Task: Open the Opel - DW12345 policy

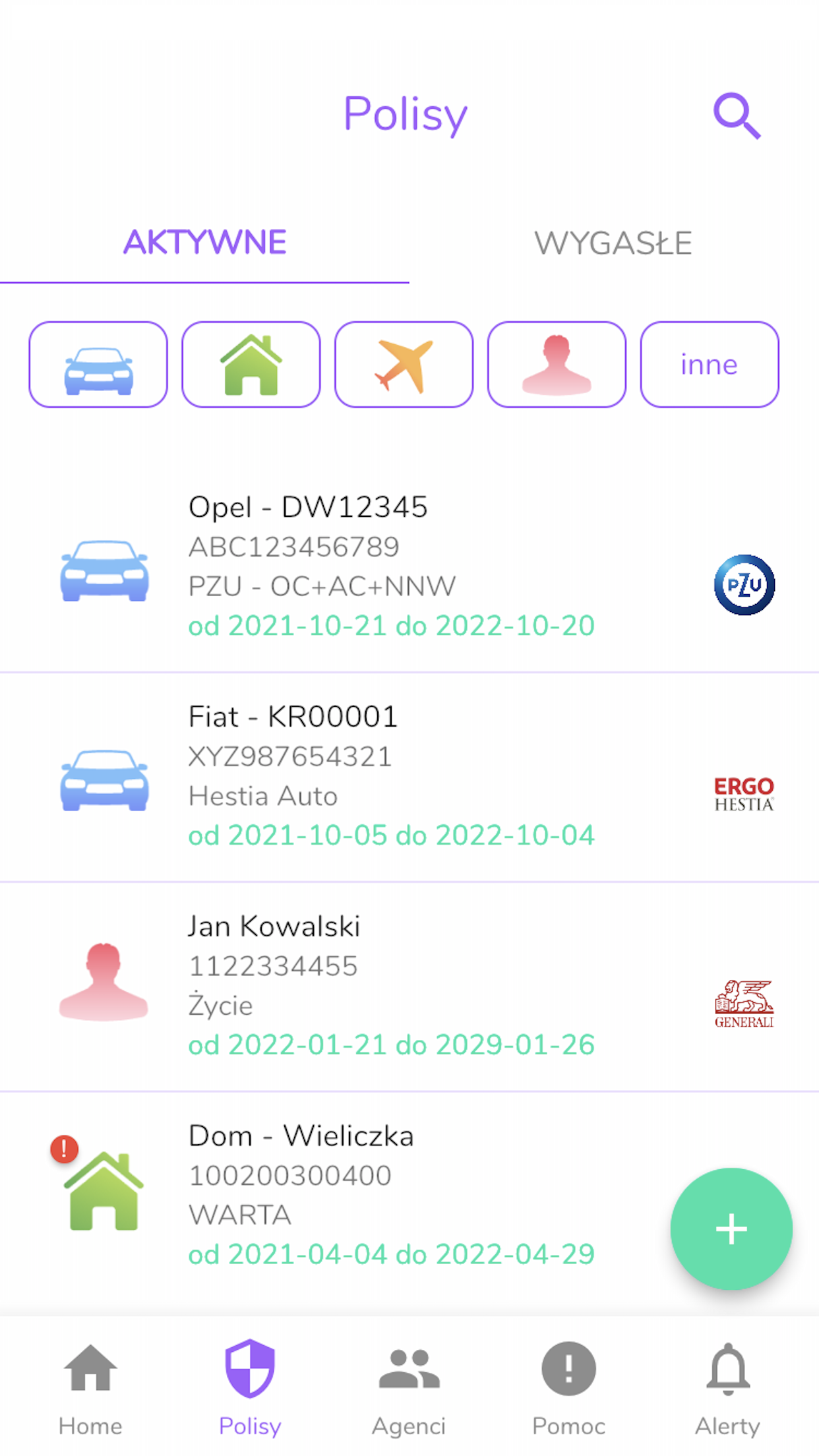Action: tap(409, 568)
